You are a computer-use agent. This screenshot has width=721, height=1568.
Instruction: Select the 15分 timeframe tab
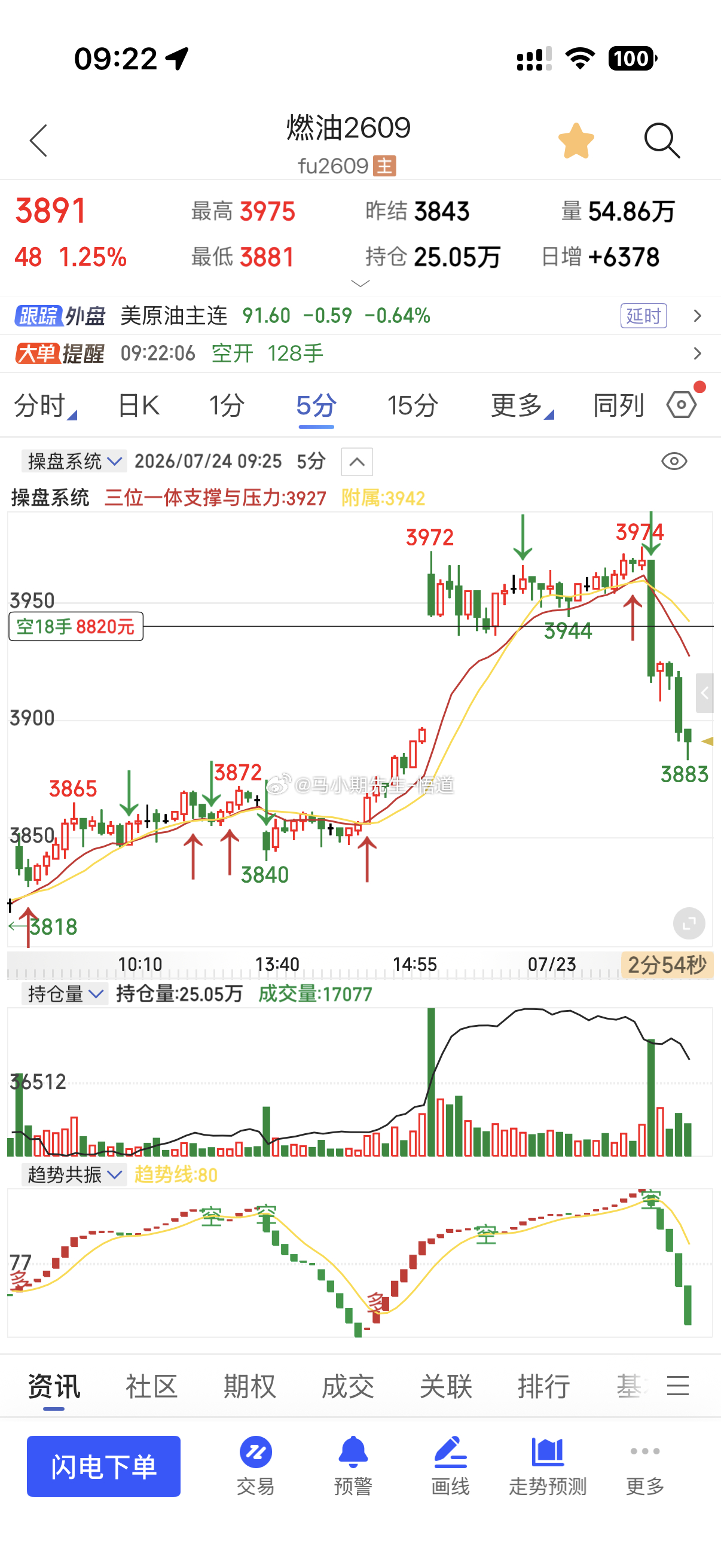413,405
